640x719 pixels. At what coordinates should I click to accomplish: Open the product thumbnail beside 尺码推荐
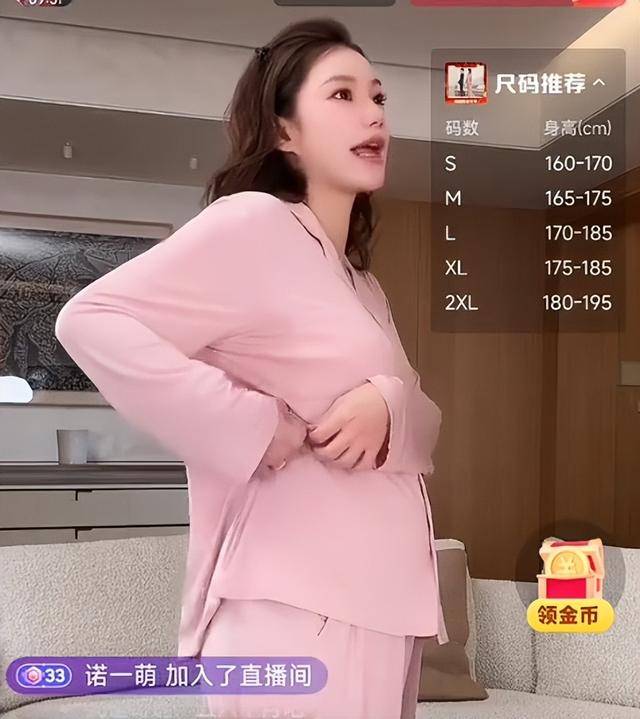466,84
